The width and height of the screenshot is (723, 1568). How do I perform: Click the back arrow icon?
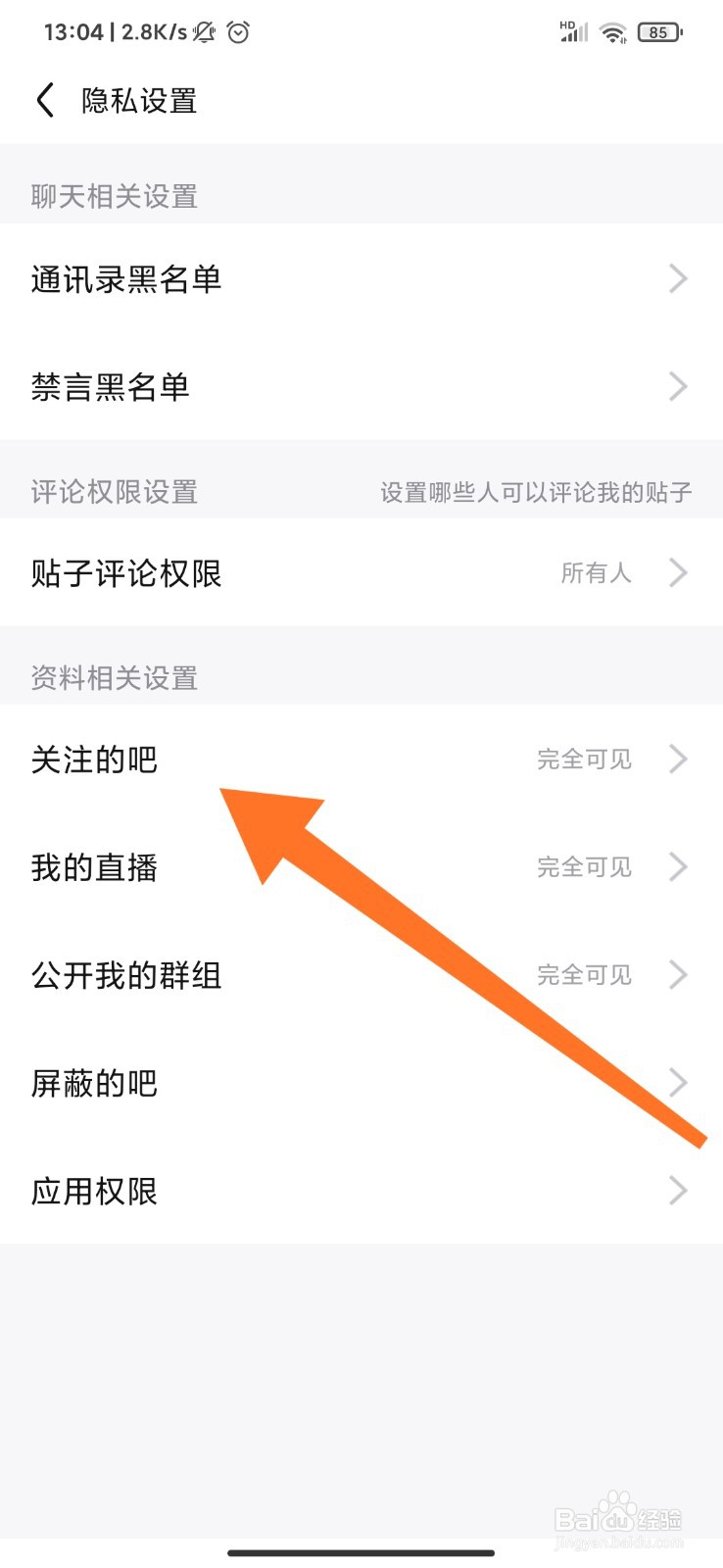coord(44,99)
